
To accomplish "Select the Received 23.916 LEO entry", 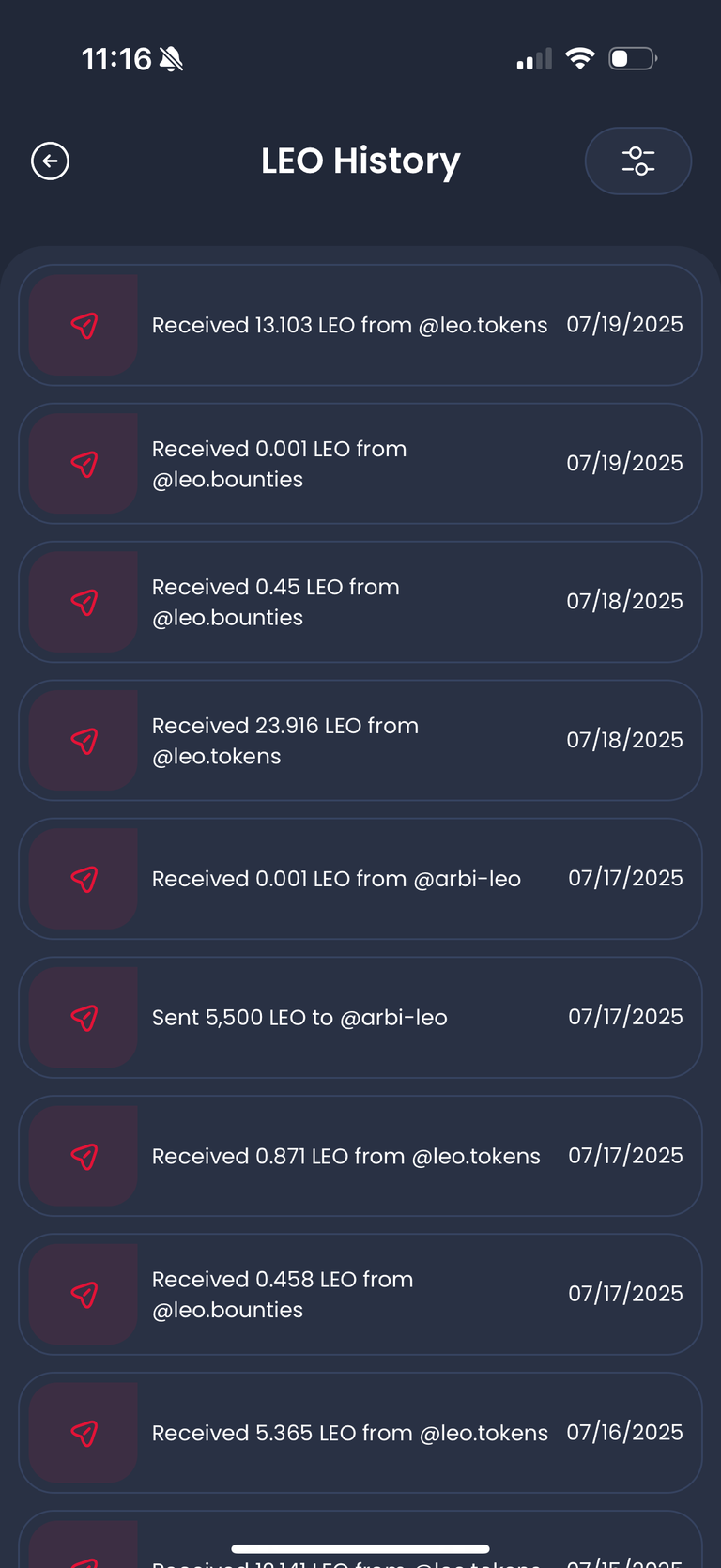I will click(x=360, y=740).
